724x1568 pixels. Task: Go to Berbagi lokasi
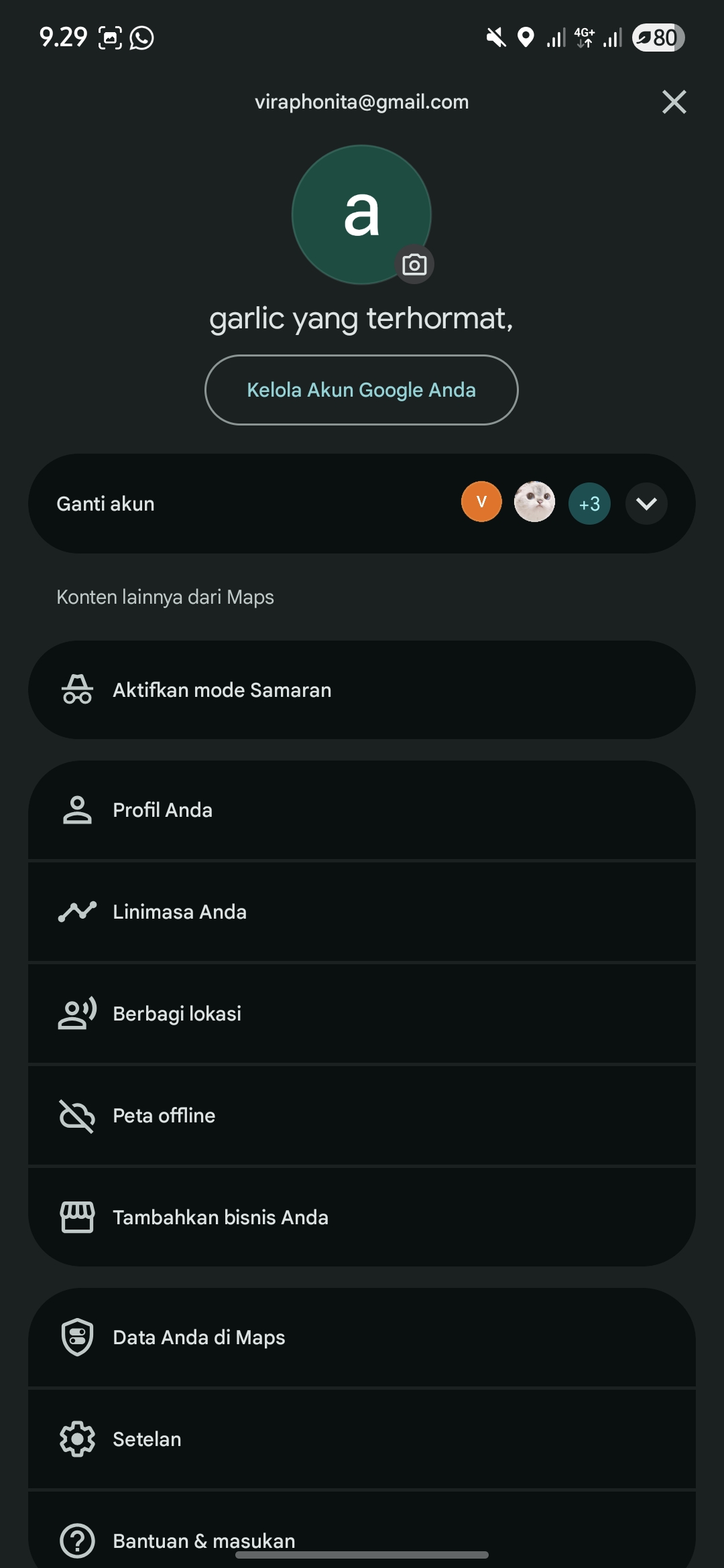coord(361,1014)
